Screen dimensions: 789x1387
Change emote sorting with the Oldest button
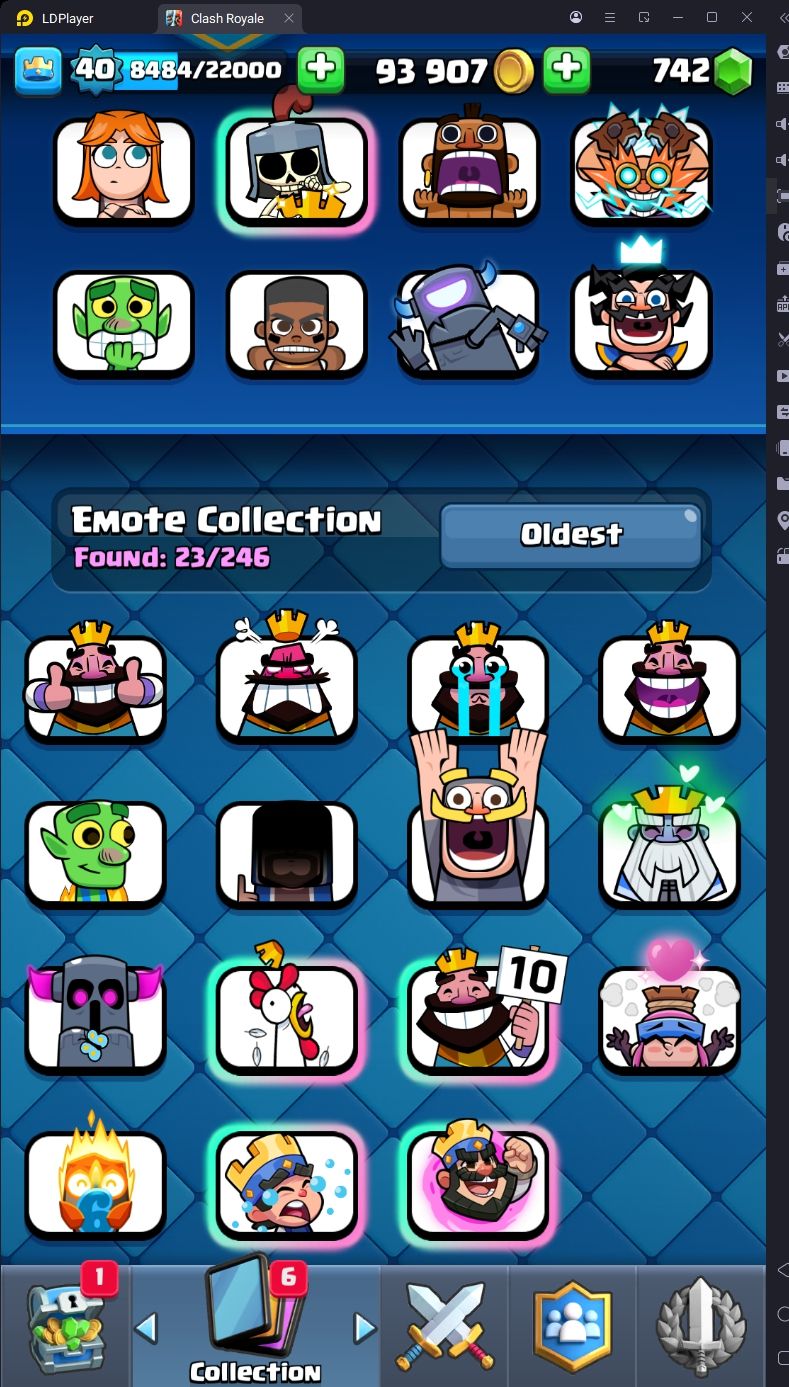tap(571, 535)
